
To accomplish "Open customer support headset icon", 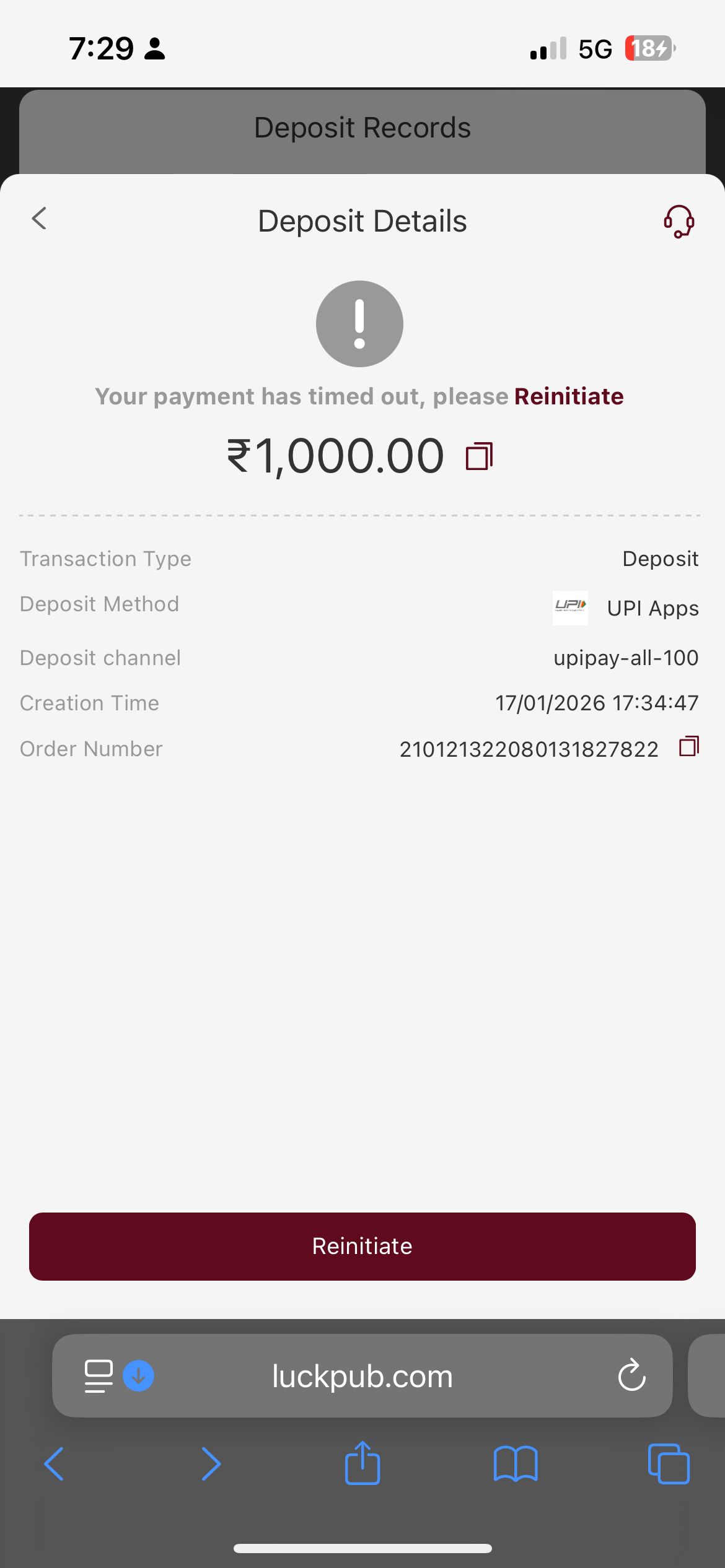I will 679,221.
